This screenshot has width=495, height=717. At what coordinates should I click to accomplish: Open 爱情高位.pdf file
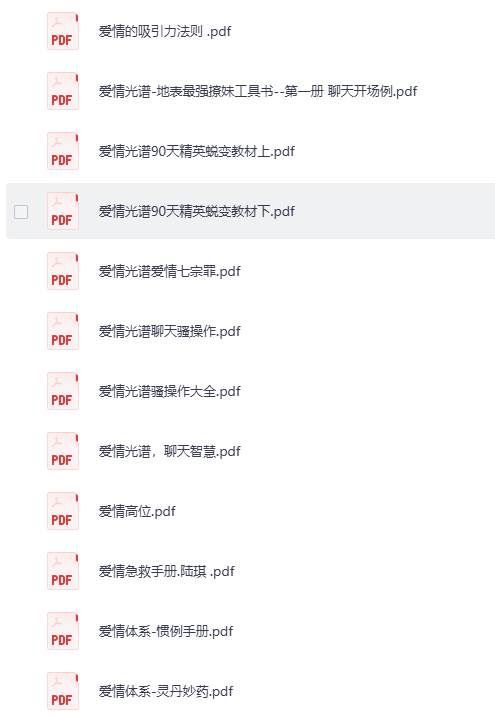(137, 511)
